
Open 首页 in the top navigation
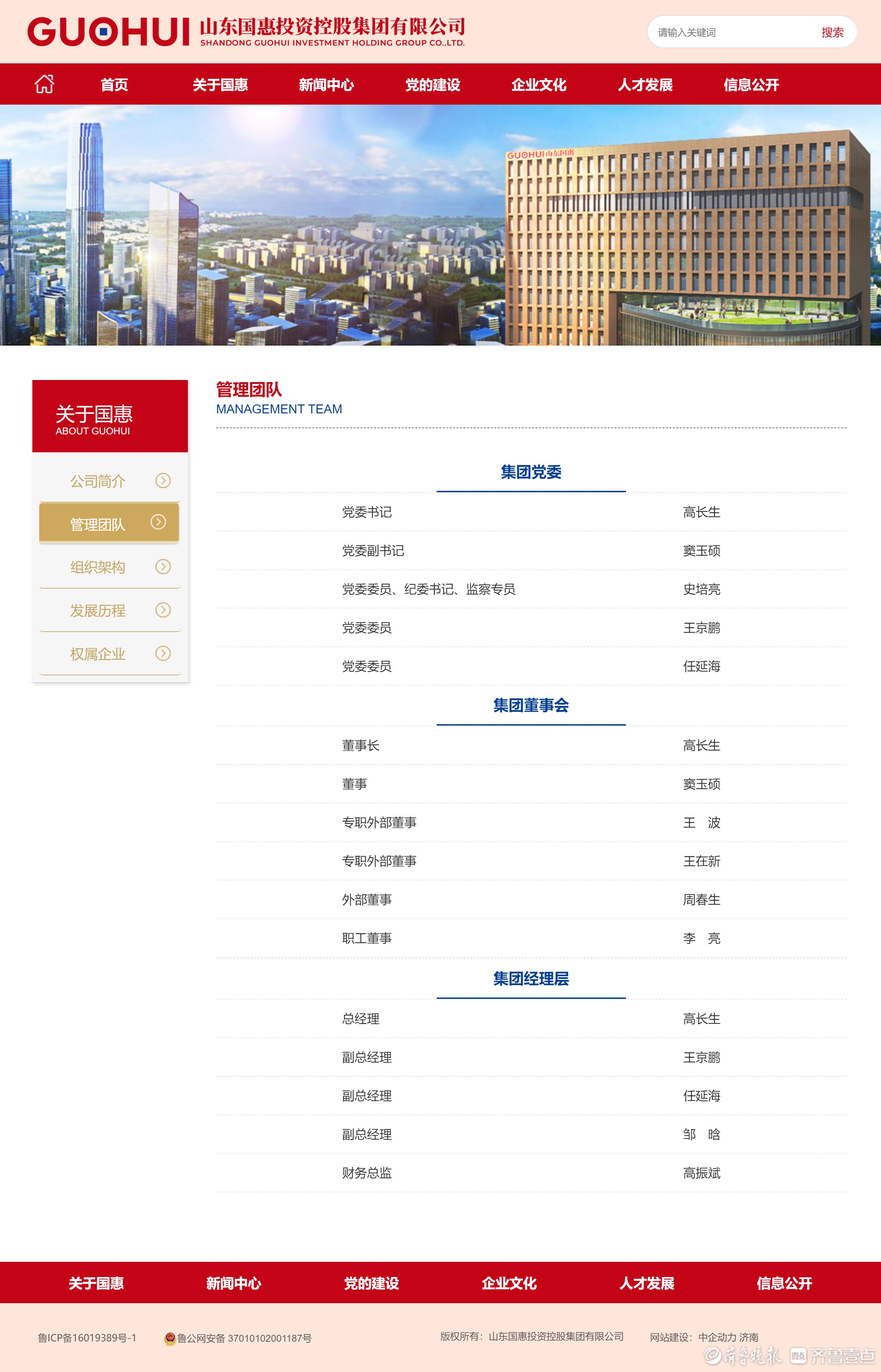[114, 85]
